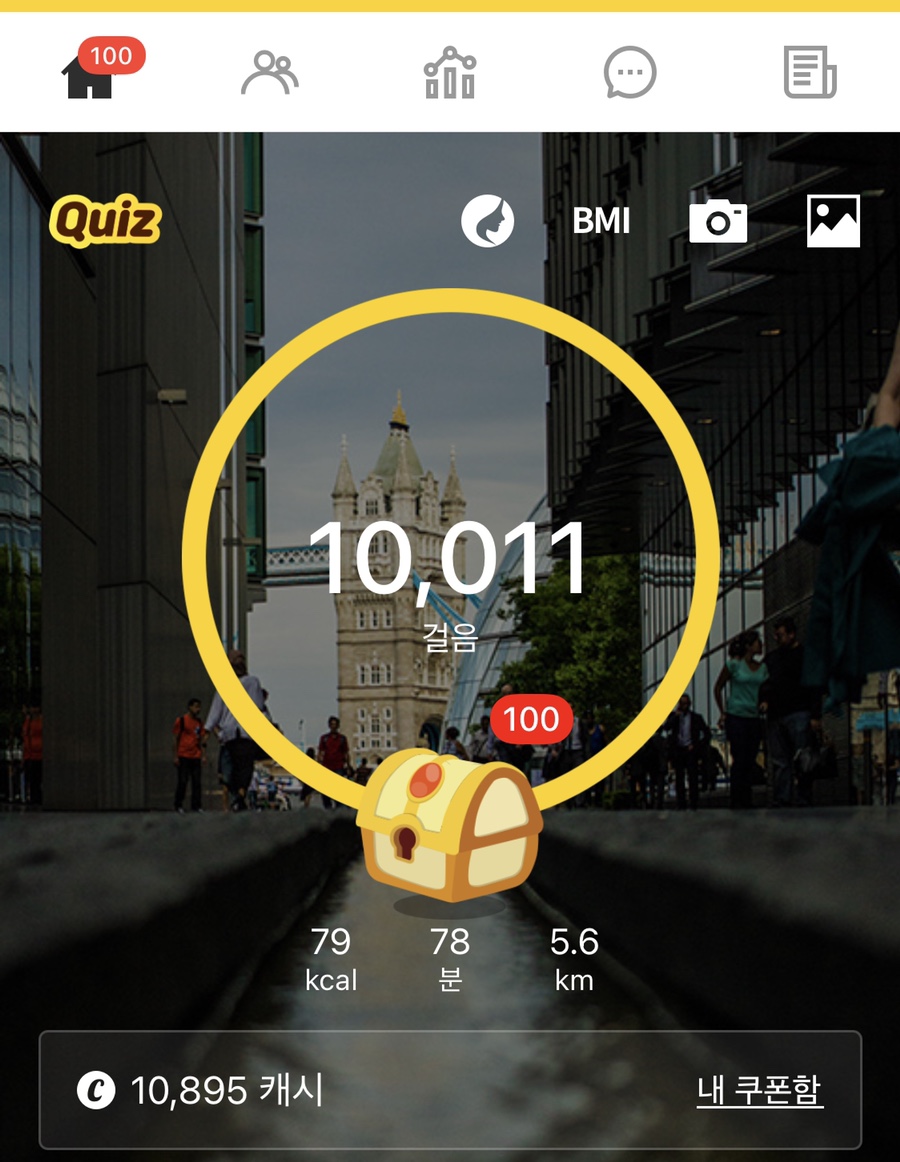Open the Quiz button
The height and width of the screenshot is (1162, 900).
click(105, 220)
